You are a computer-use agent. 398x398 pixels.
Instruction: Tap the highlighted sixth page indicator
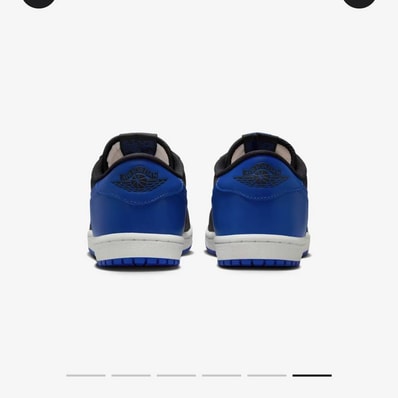point(312,375)
